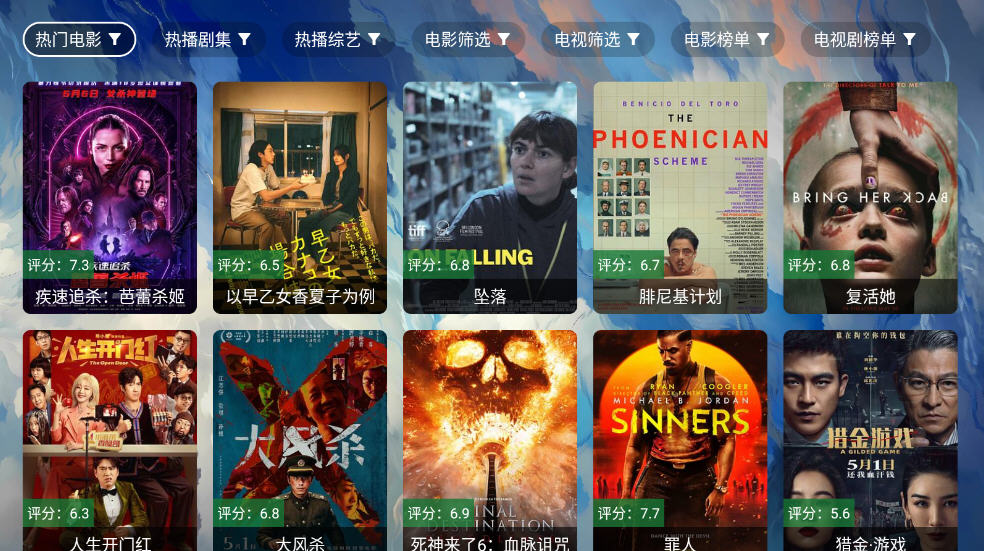This screenshot has width=984, height=551.
Task: Open the movie 复活她
Action: (x=870, y=197)
